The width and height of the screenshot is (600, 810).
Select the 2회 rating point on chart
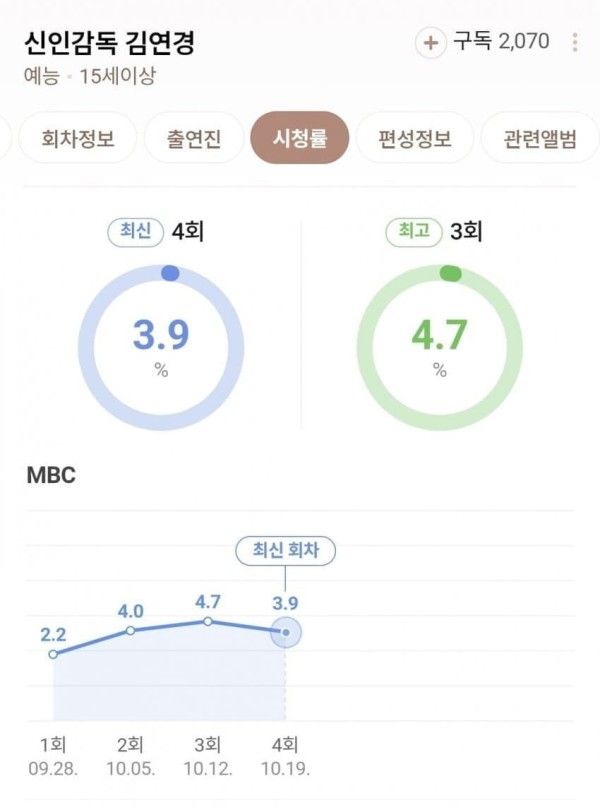pyautogui.click(x=131, y=631)
